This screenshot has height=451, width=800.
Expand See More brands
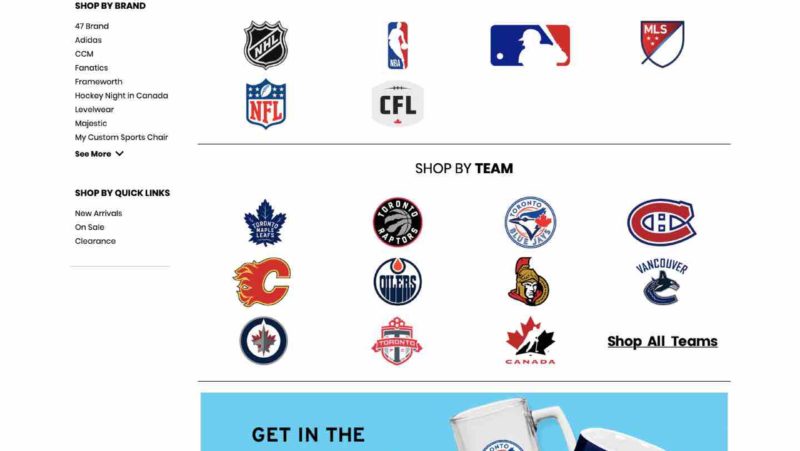pos(99,154)
